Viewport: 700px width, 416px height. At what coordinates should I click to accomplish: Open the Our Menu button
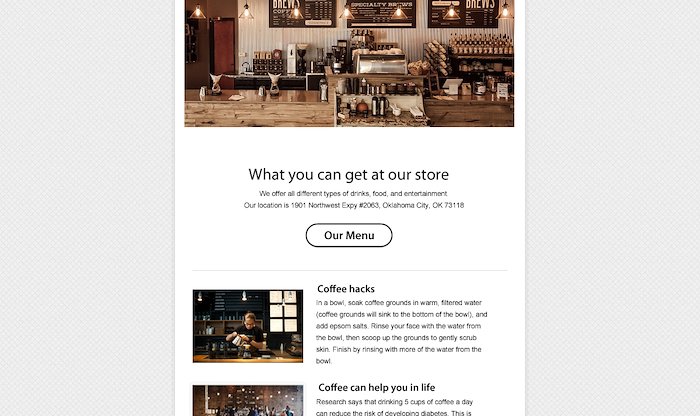click(x=349, y=235)
